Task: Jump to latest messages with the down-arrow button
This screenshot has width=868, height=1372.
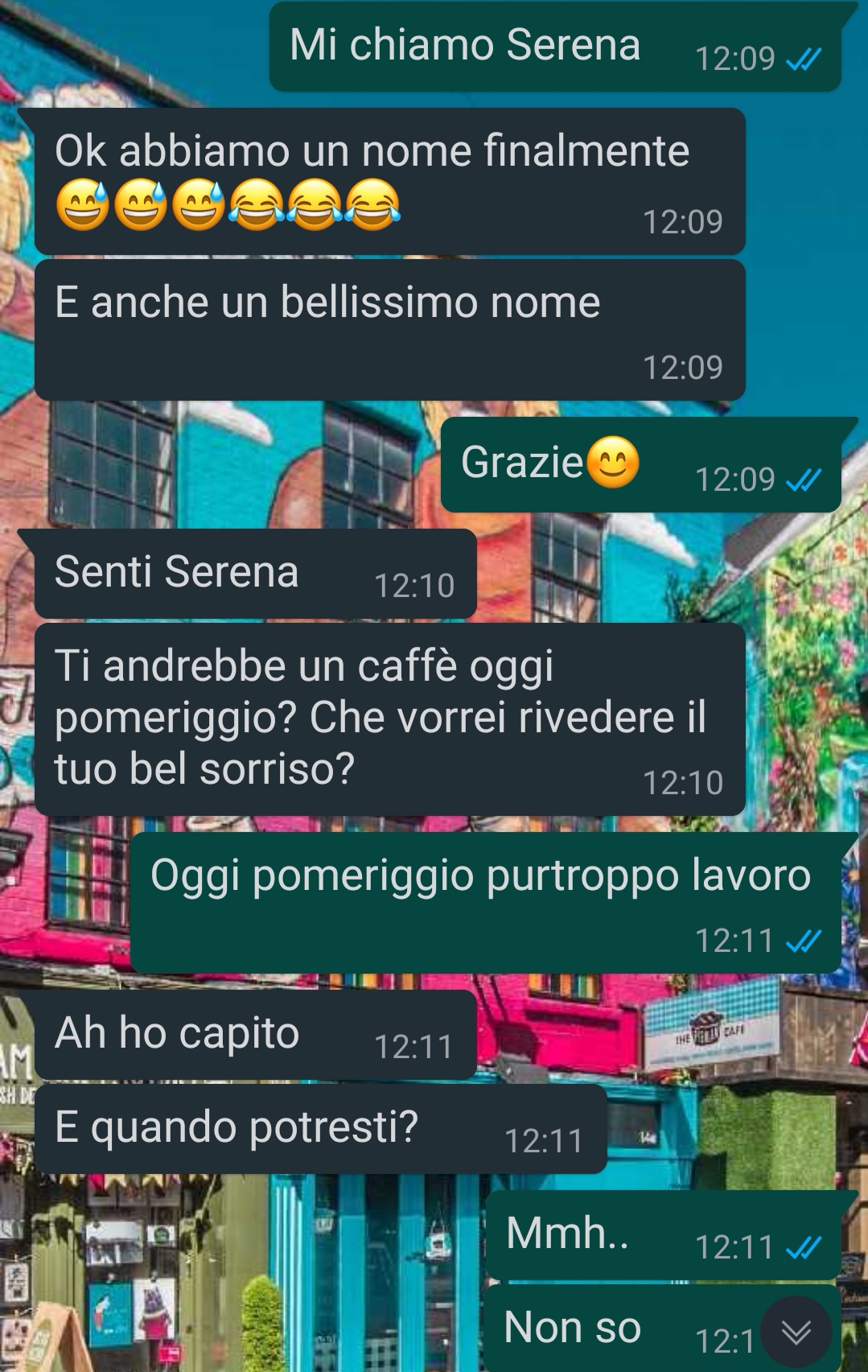Action: 796,1332
